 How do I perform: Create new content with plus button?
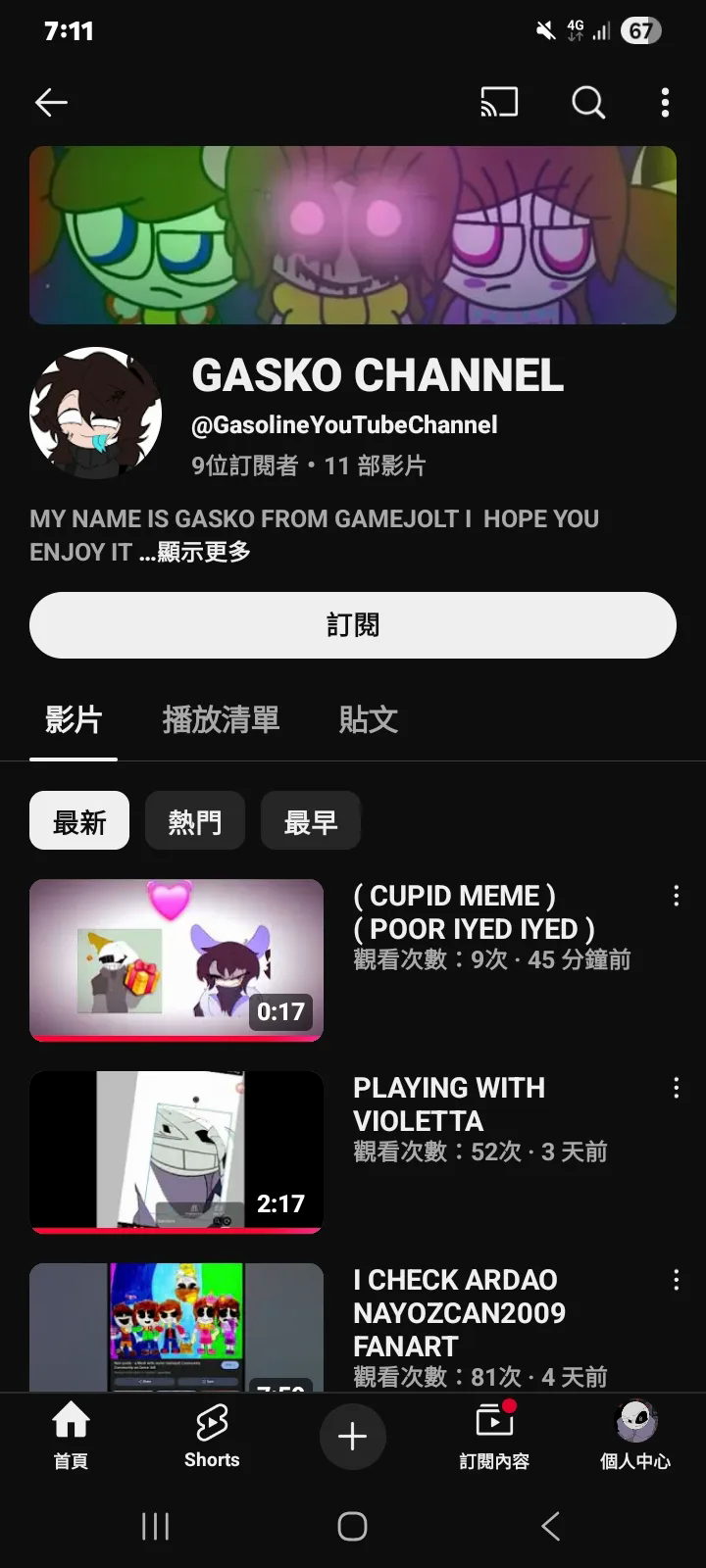pos(352,1437)
